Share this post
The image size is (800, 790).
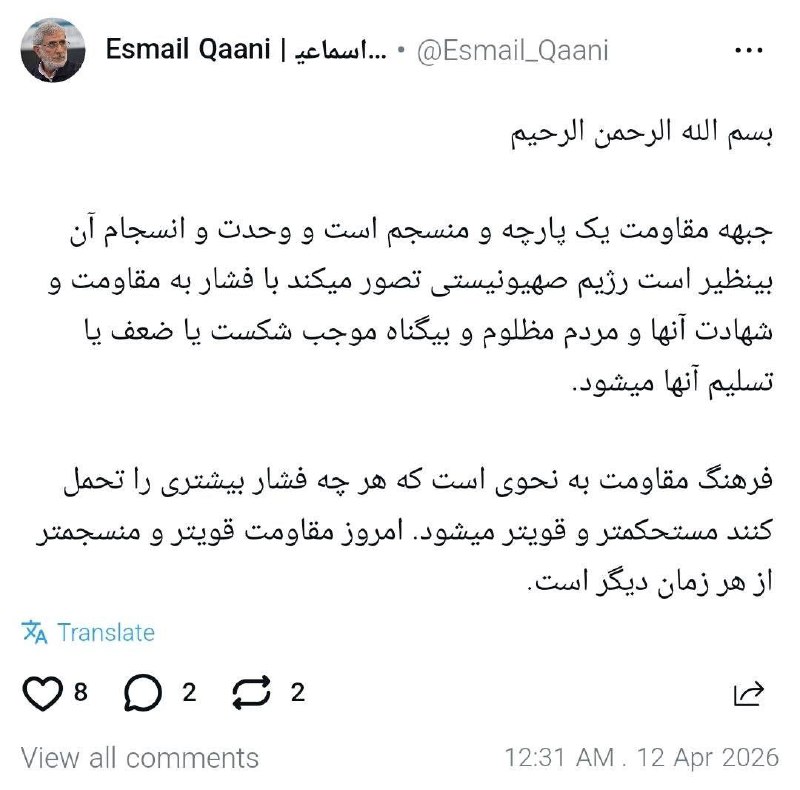[x=749, y=693]
